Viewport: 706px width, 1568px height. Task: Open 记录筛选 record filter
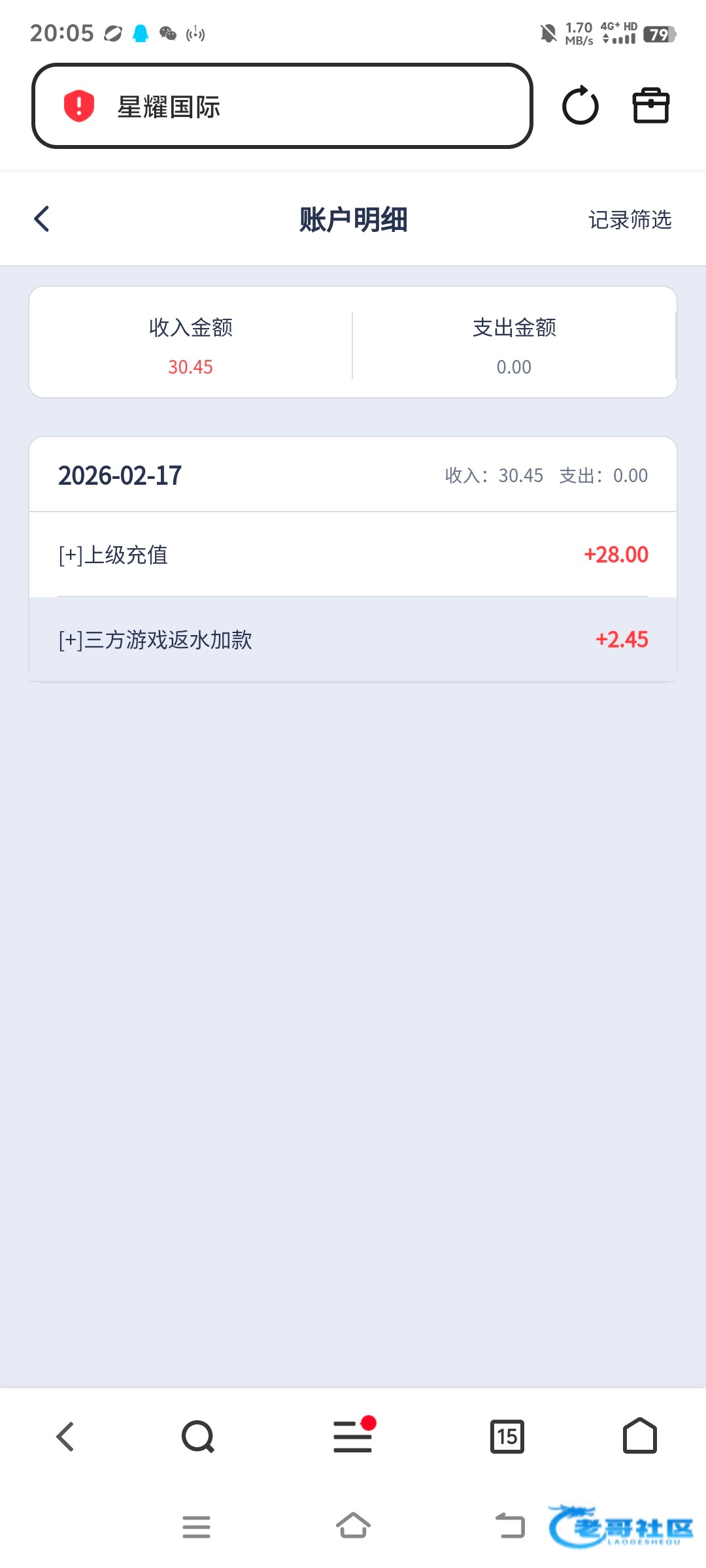[630, 220]
